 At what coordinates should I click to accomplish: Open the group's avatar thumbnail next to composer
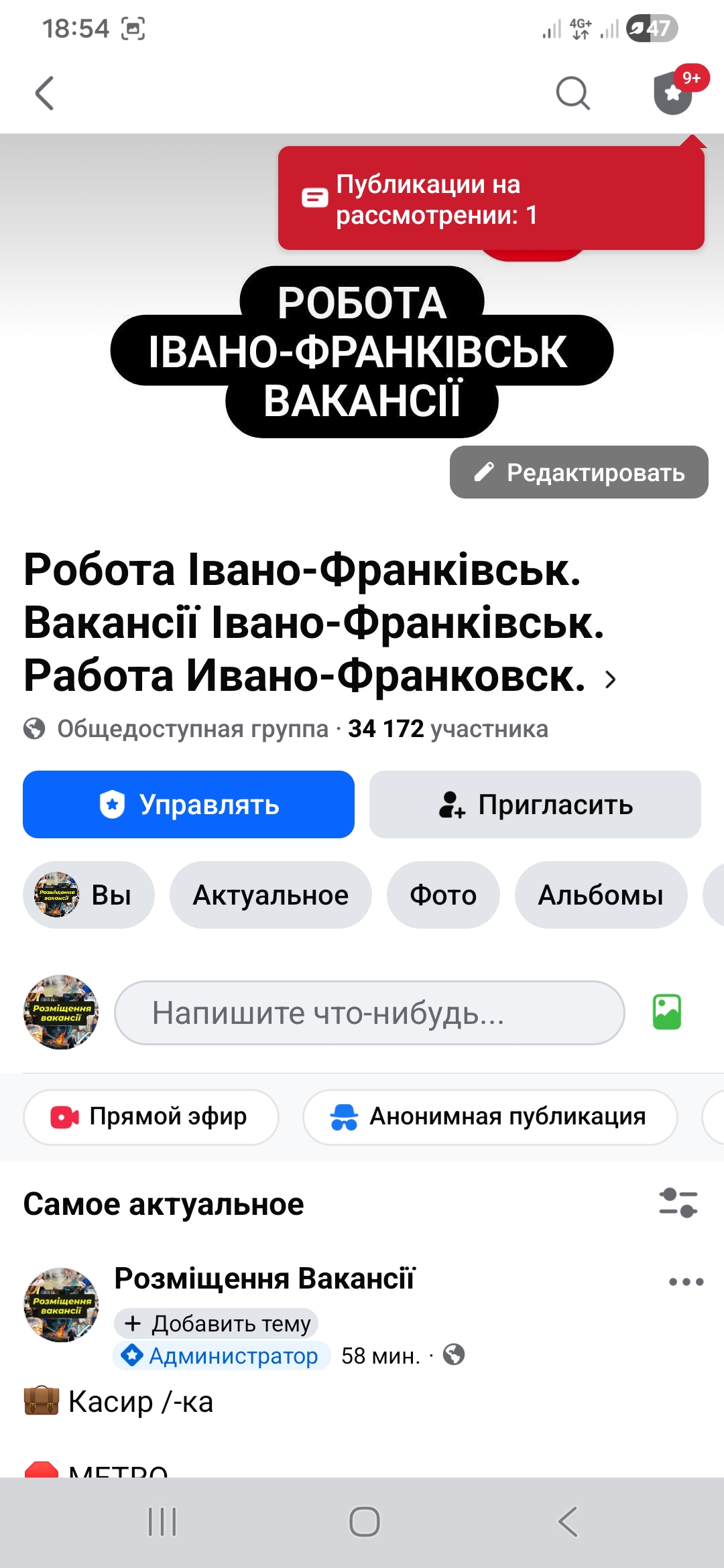tap(60, 1012)
